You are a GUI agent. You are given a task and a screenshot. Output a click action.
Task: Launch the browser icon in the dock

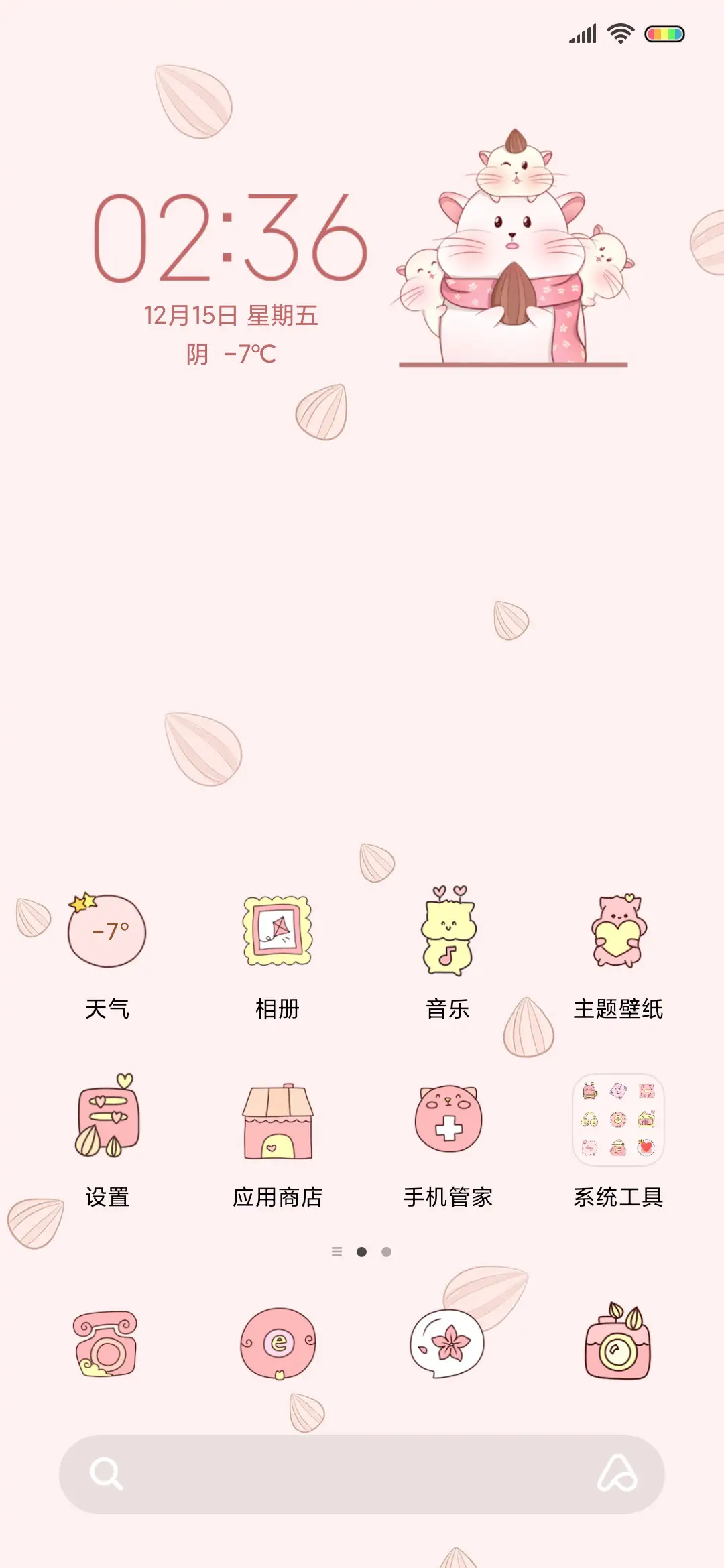277,1344
